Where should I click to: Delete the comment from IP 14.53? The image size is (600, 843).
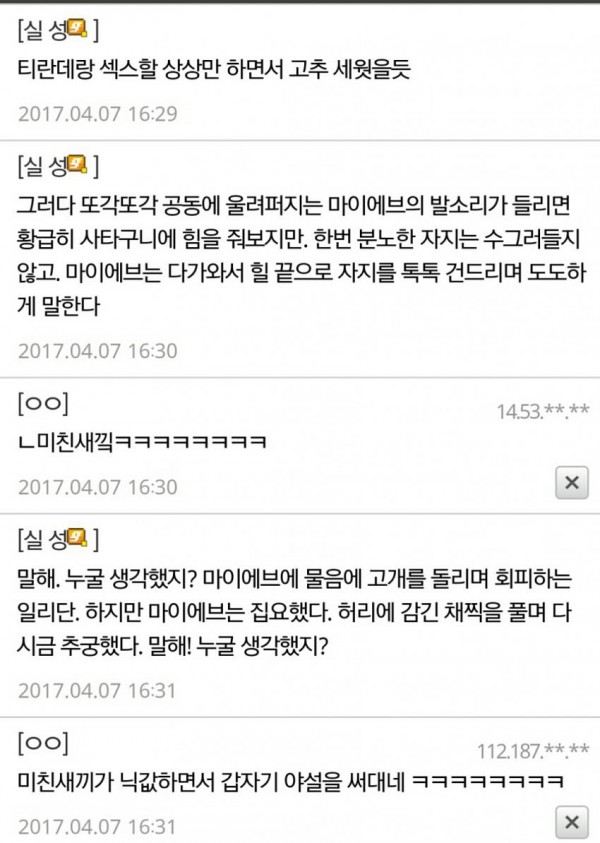click(x=571, y=483)
